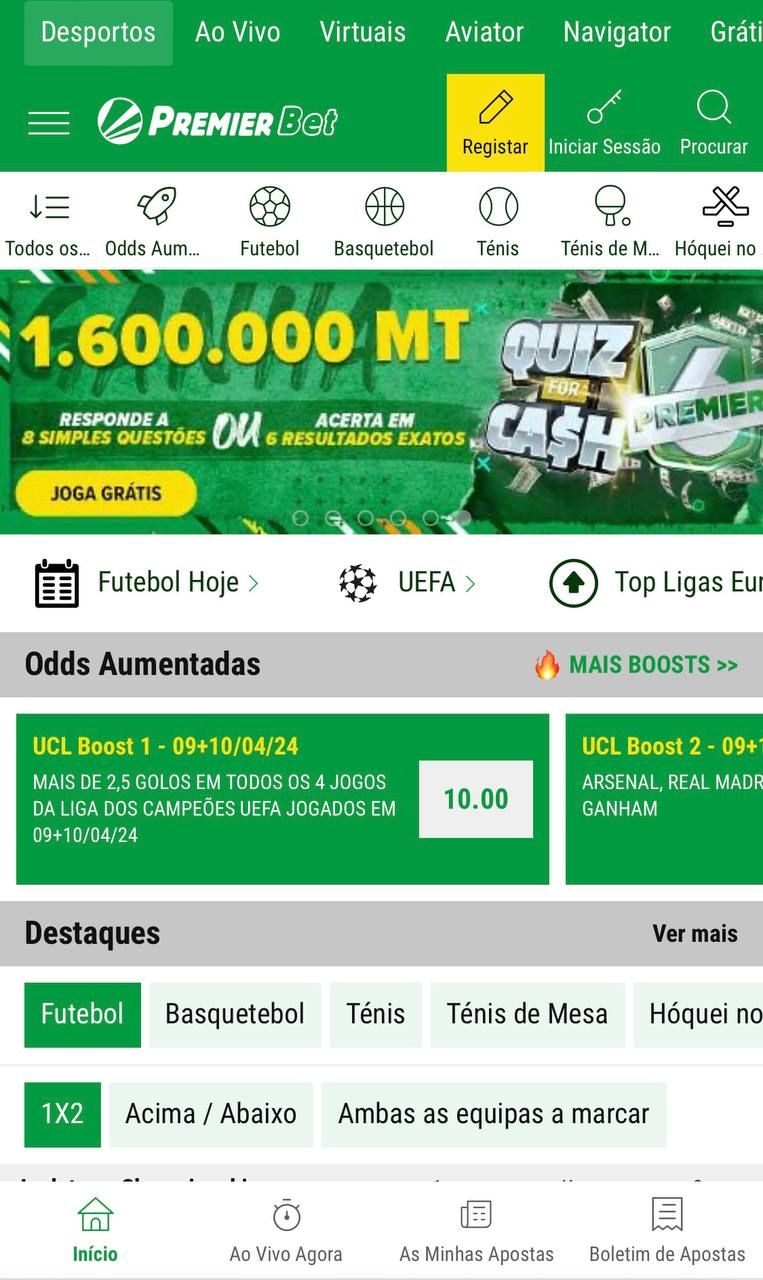View Mais Boosts
The width and height of the screenshot is (763, 1280).
(x=652, y=665)
